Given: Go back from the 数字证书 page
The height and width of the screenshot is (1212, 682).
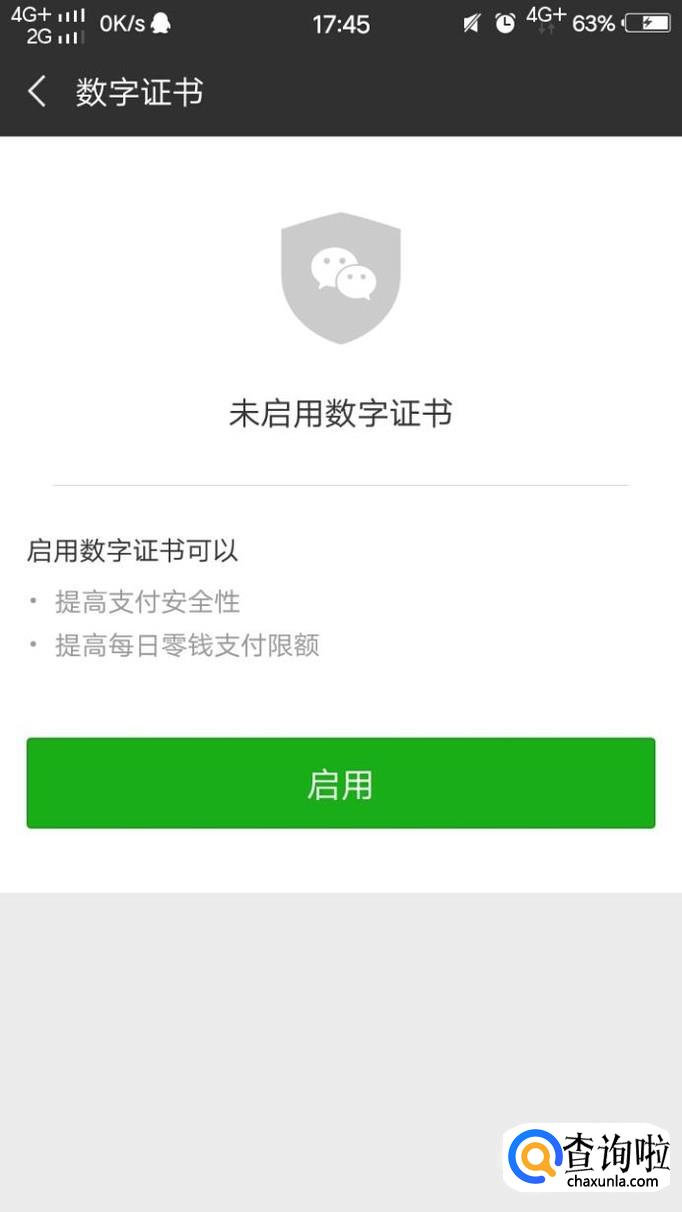Looking at the screenshot, I should [37, 92].
